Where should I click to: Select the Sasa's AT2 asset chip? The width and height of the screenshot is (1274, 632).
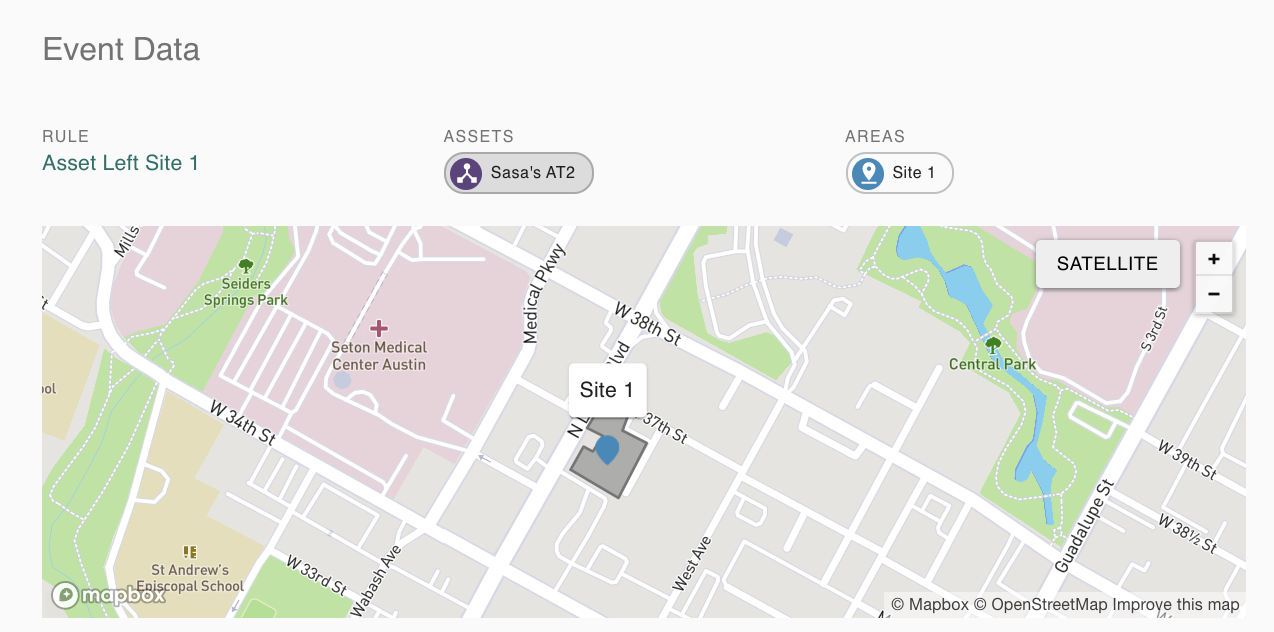click(519, 173)
